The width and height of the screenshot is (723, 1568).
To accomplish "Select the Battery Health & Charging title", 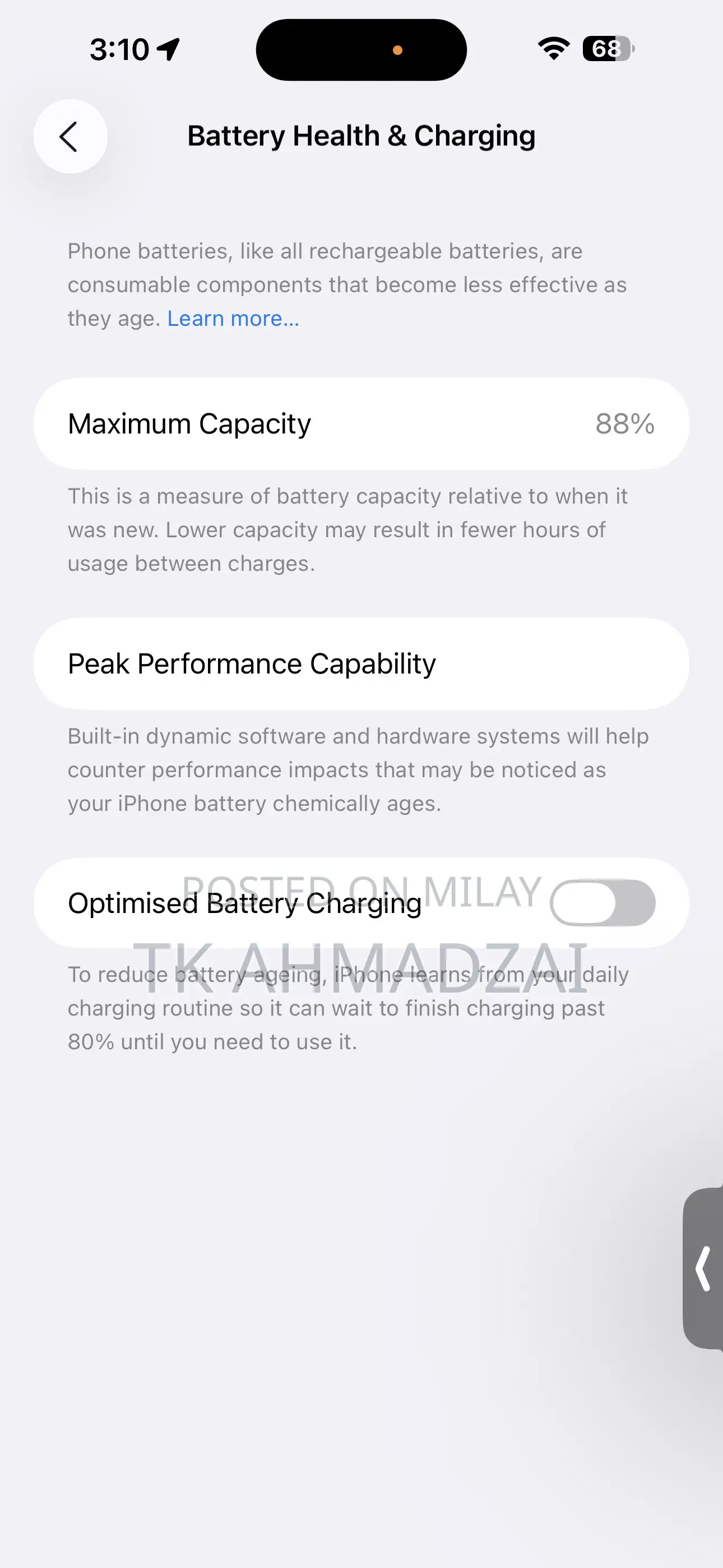I will coord(361,135).
